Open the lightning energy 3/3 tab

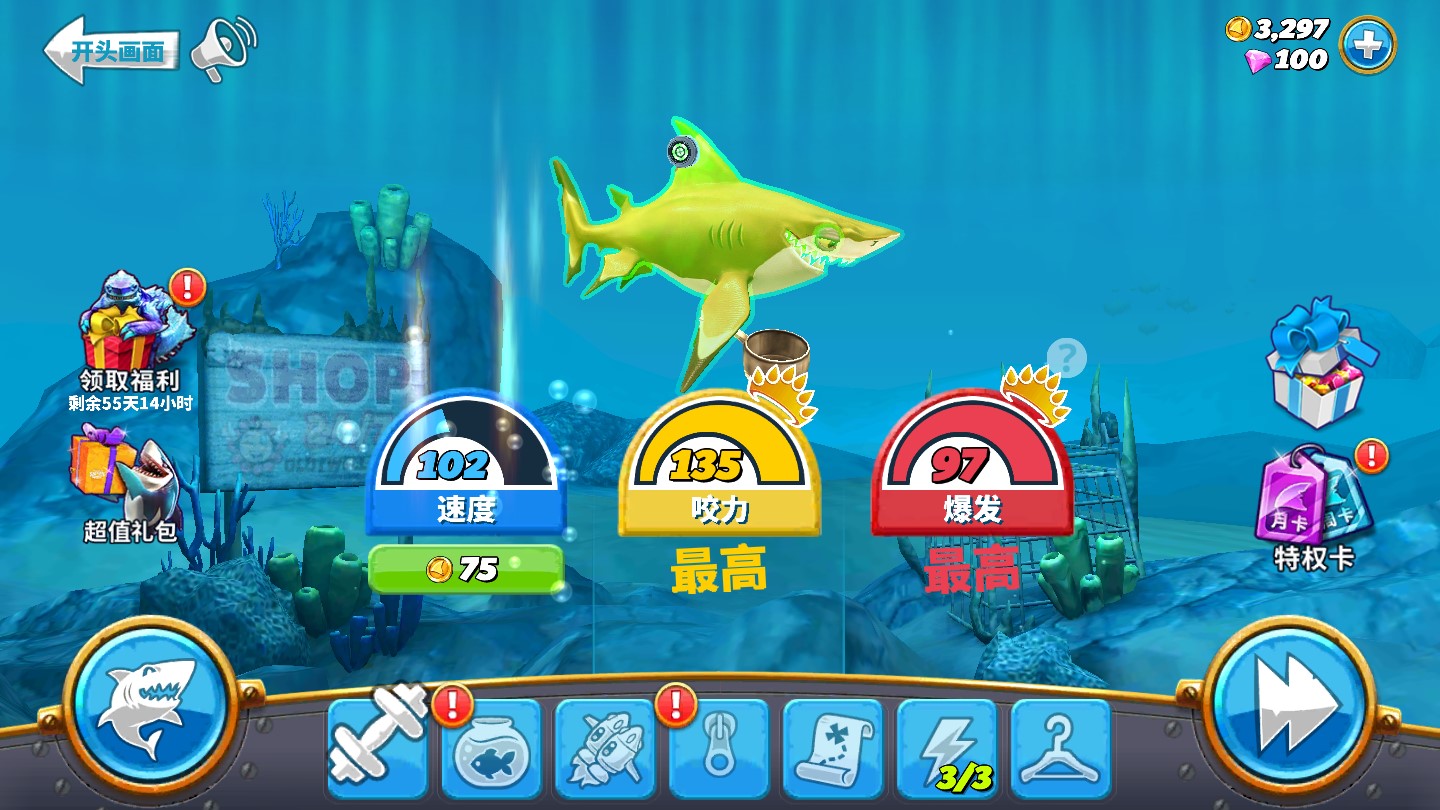click(946, 749)
